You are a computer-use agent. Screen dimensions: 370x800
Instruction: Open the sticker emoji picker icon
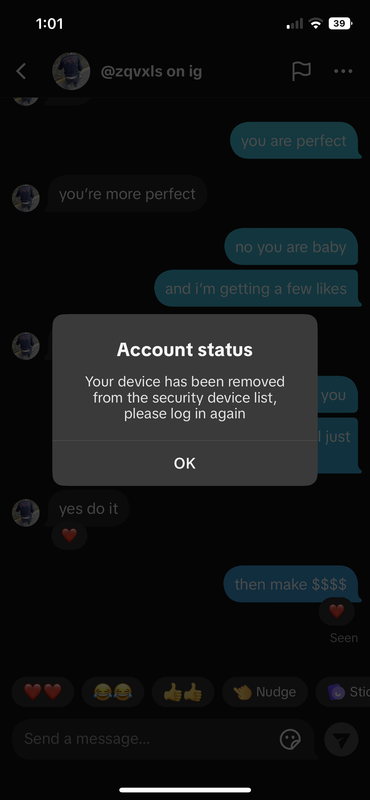coord(290,739)
